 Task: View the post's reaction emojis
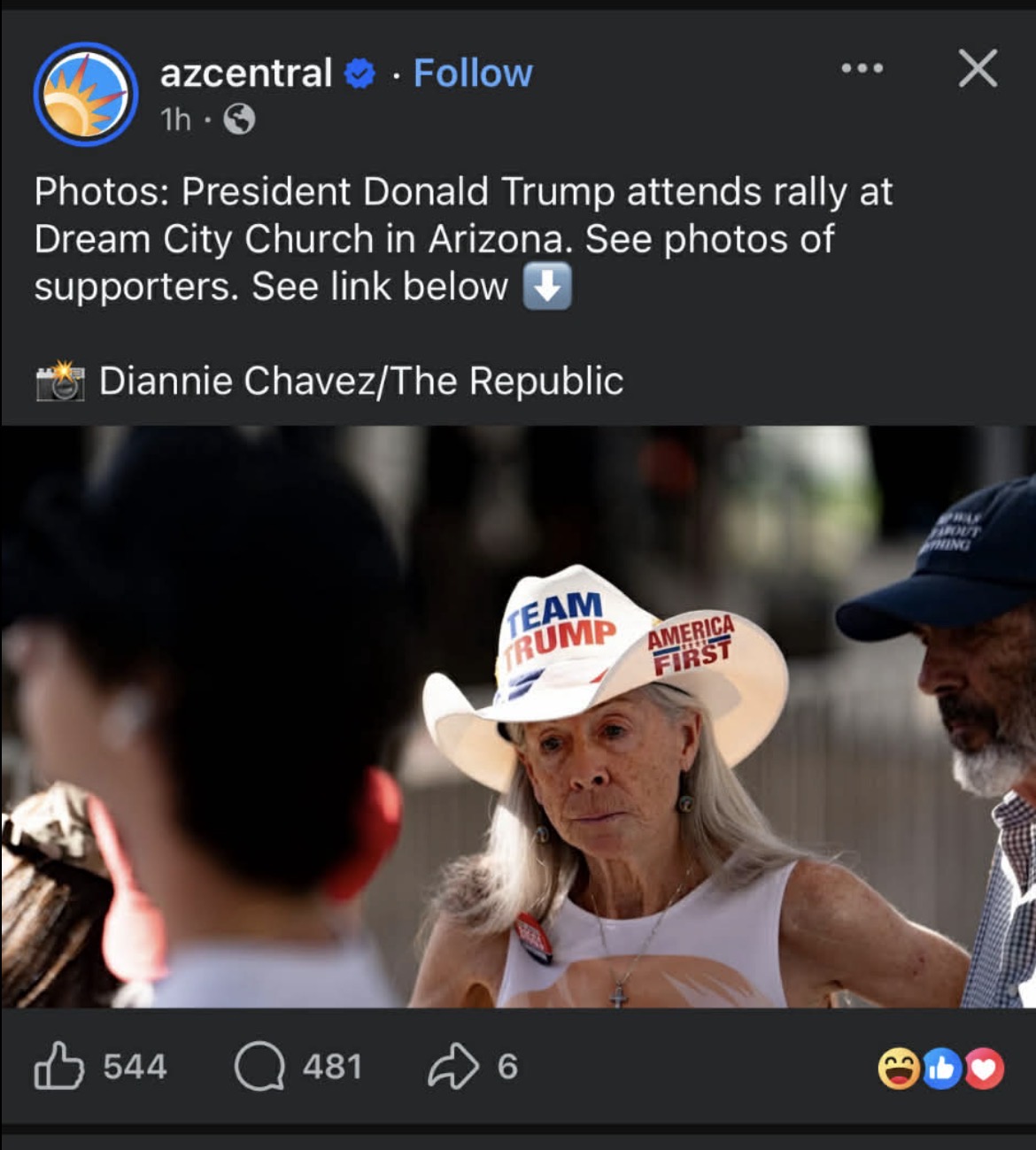940,1069
